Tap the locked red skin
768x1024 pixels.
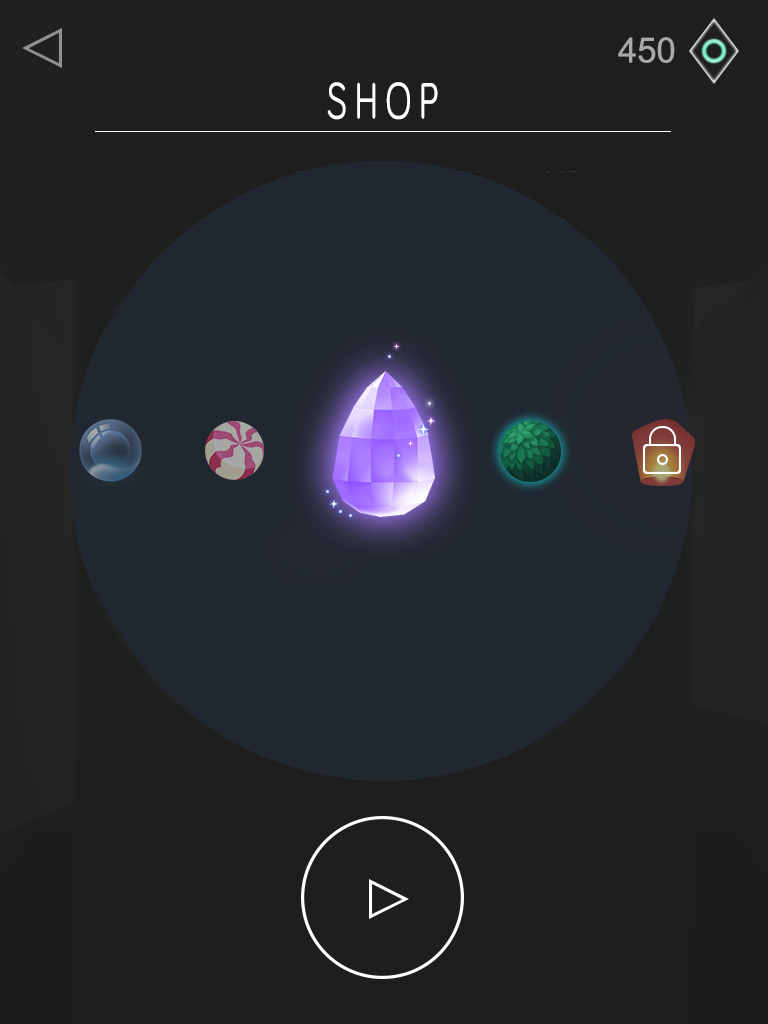click(x=662, y=452)
